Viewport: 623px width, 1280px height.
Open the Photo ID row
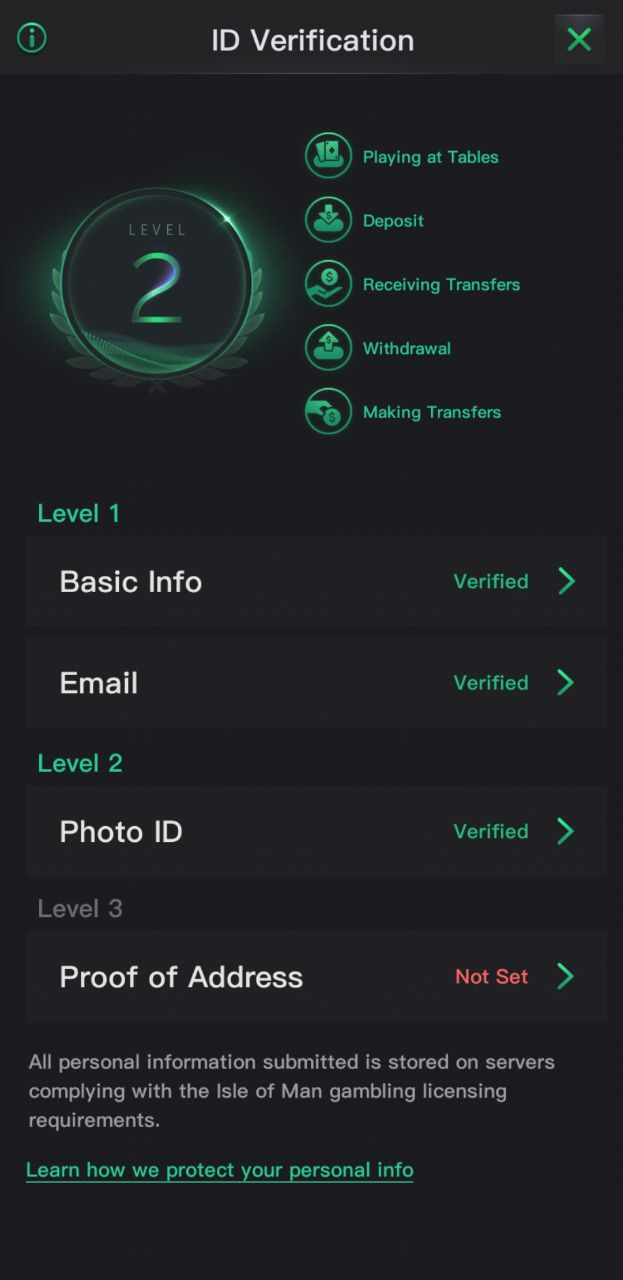click(x=316, y=831)
